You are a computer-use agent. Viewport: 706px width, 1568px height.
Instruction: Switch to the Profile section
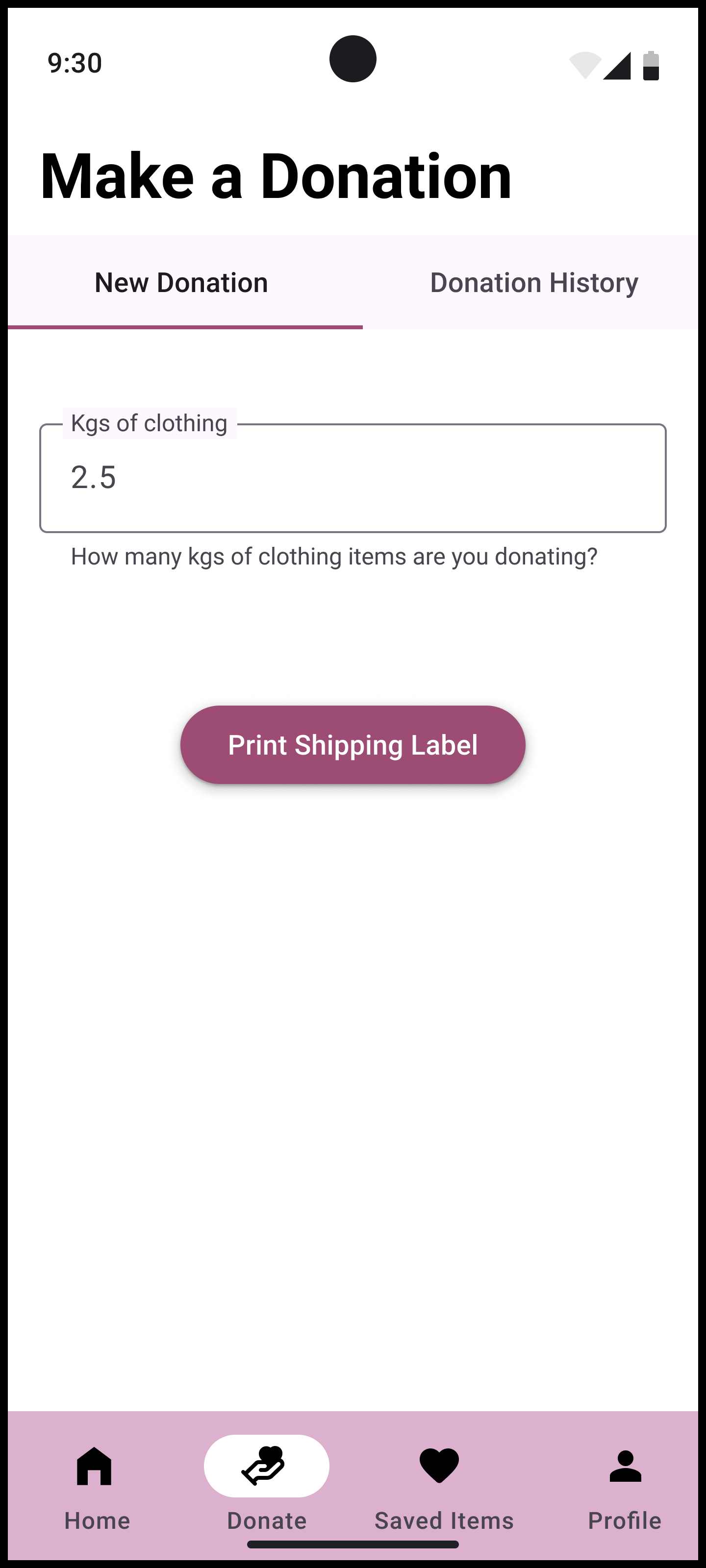[x=625, y=1484]
